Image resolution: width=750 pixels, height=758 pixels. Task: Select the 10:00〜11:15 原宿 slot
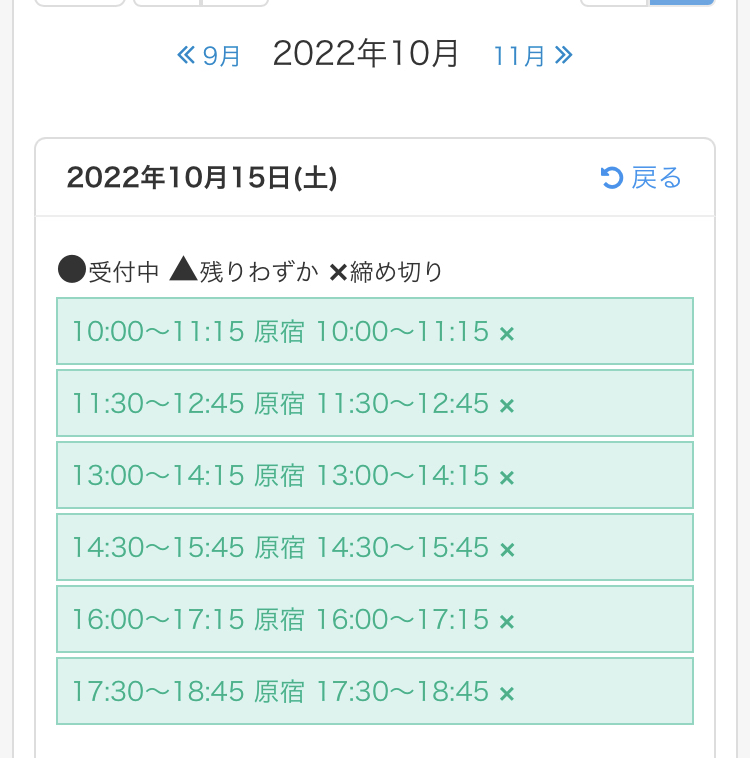(x=375, y=331)
